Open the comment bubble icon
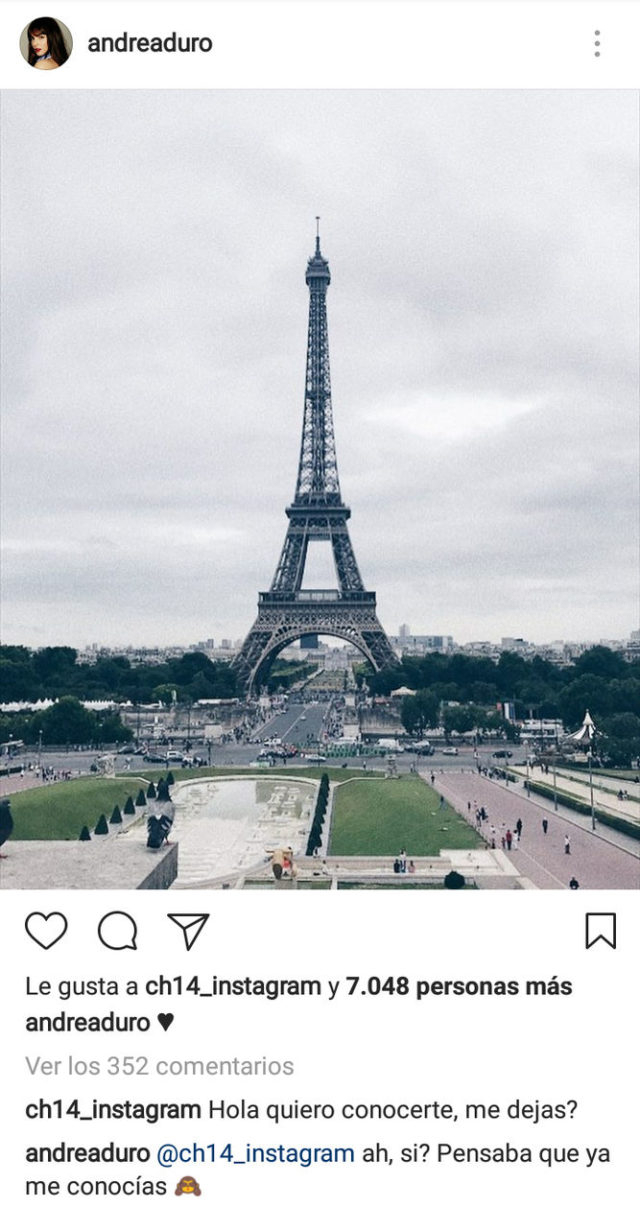 click(x=117, y=931)
